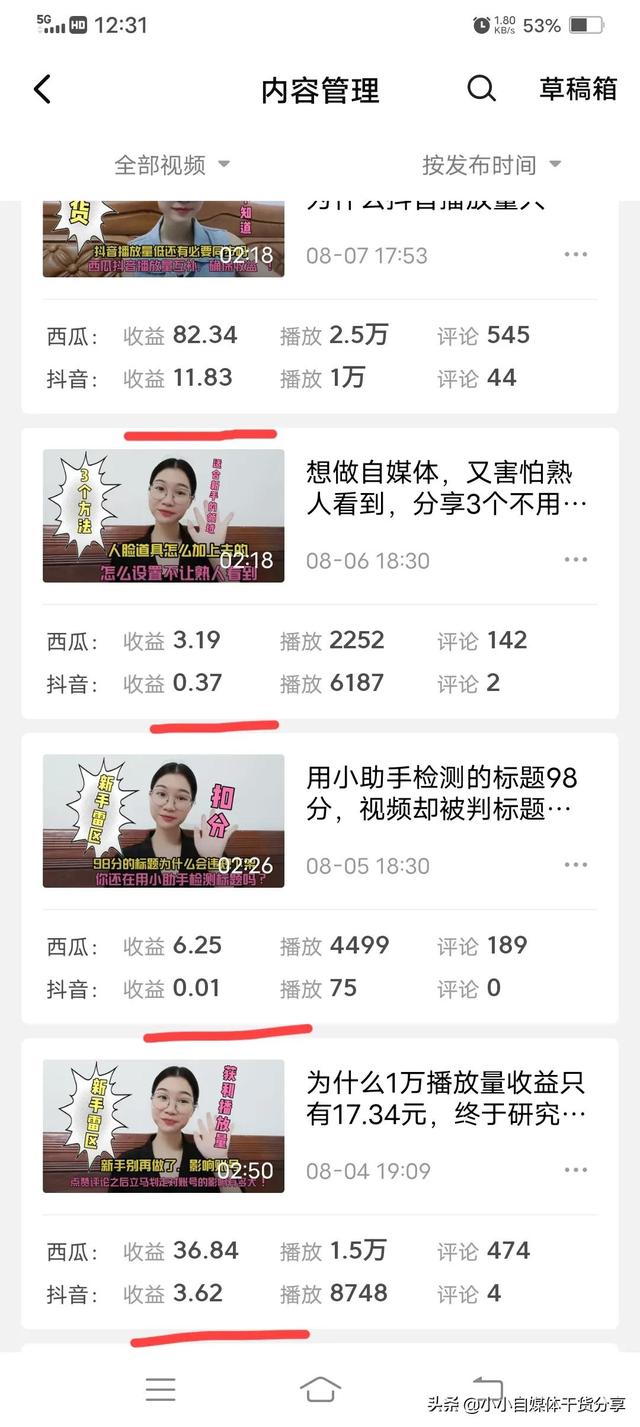Screen dimensions: 640x1427
Task: Open more options for 08-07 17:53 video
Action: pos(576,255)
